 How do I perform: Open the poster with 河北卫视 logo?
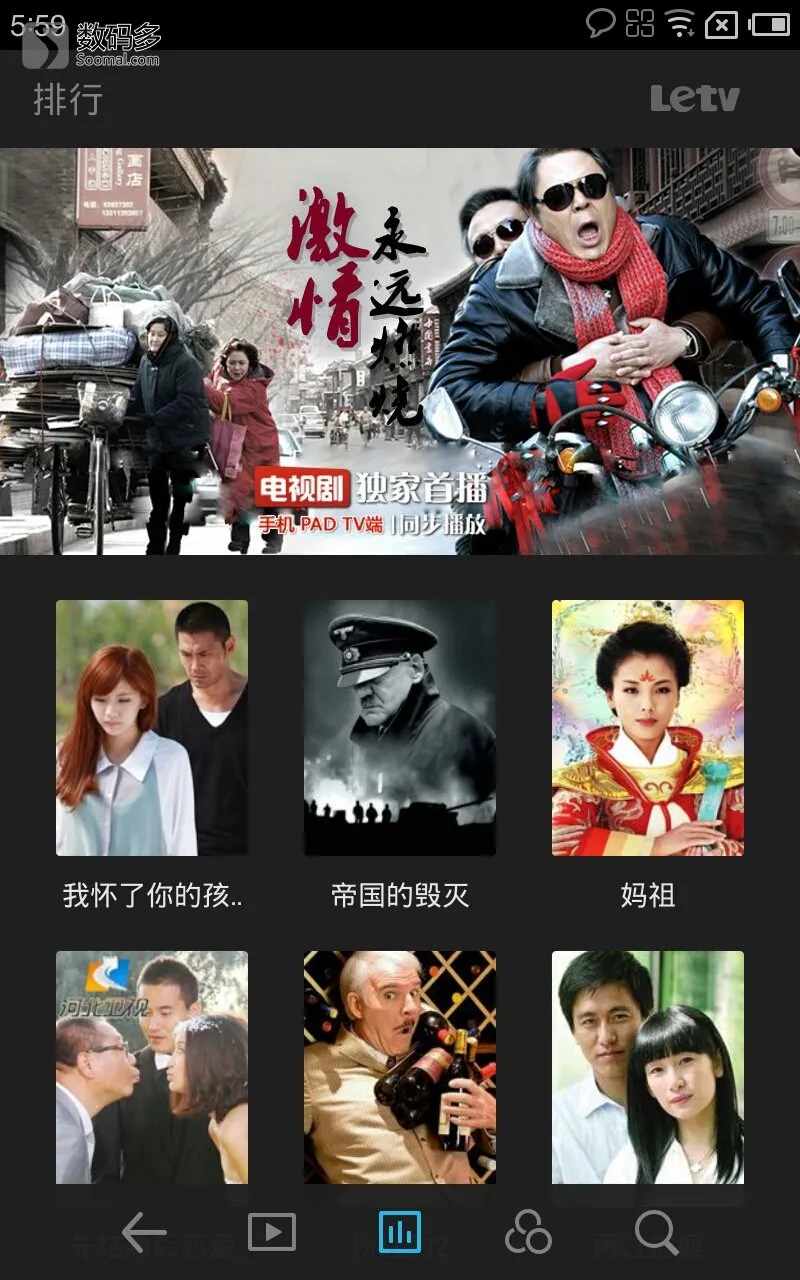(x=152, y=1066)
